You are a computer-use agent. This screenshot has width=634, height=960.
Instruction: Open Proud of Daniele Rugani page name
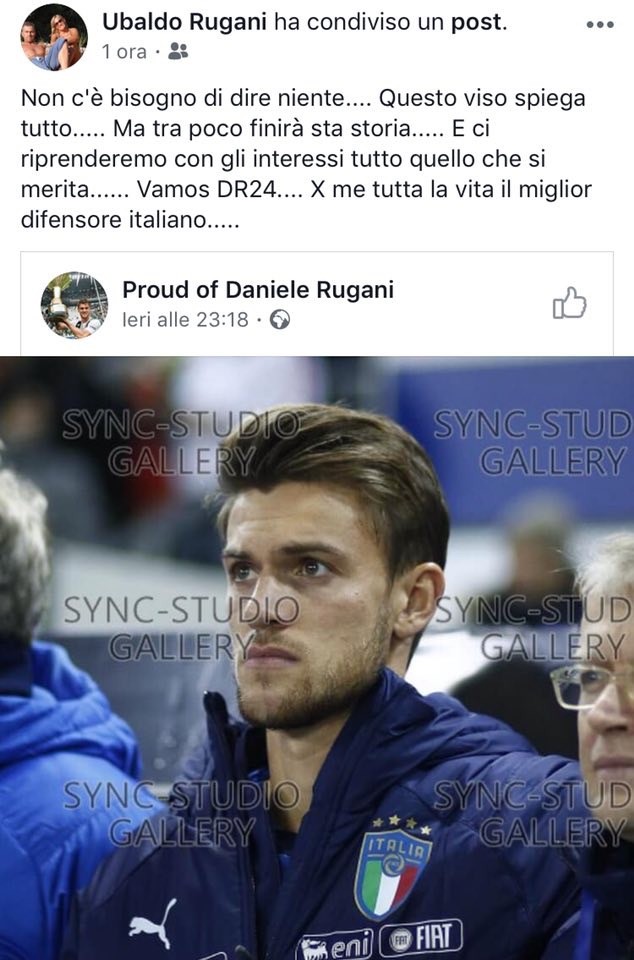click(258, 290)
